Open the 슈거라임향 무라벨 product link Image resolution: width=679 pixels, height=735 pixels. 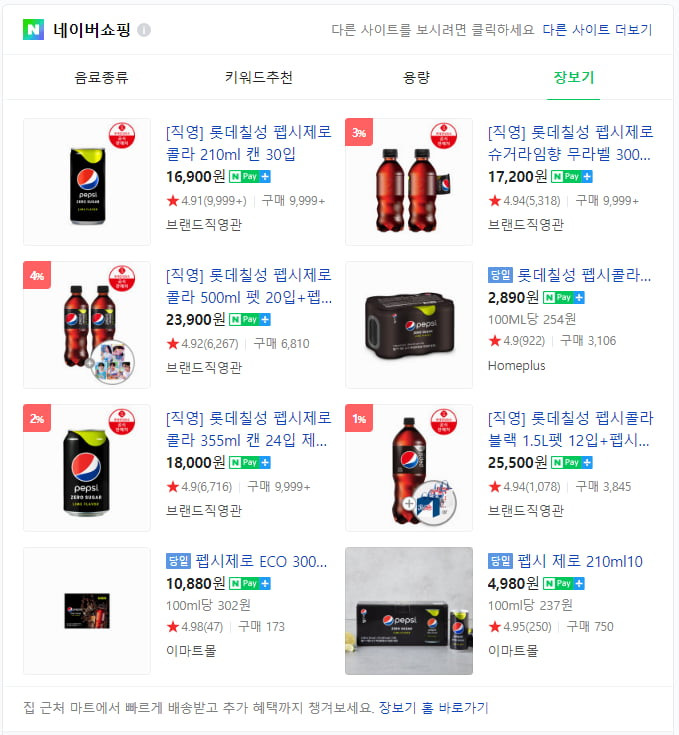(570, 143)
